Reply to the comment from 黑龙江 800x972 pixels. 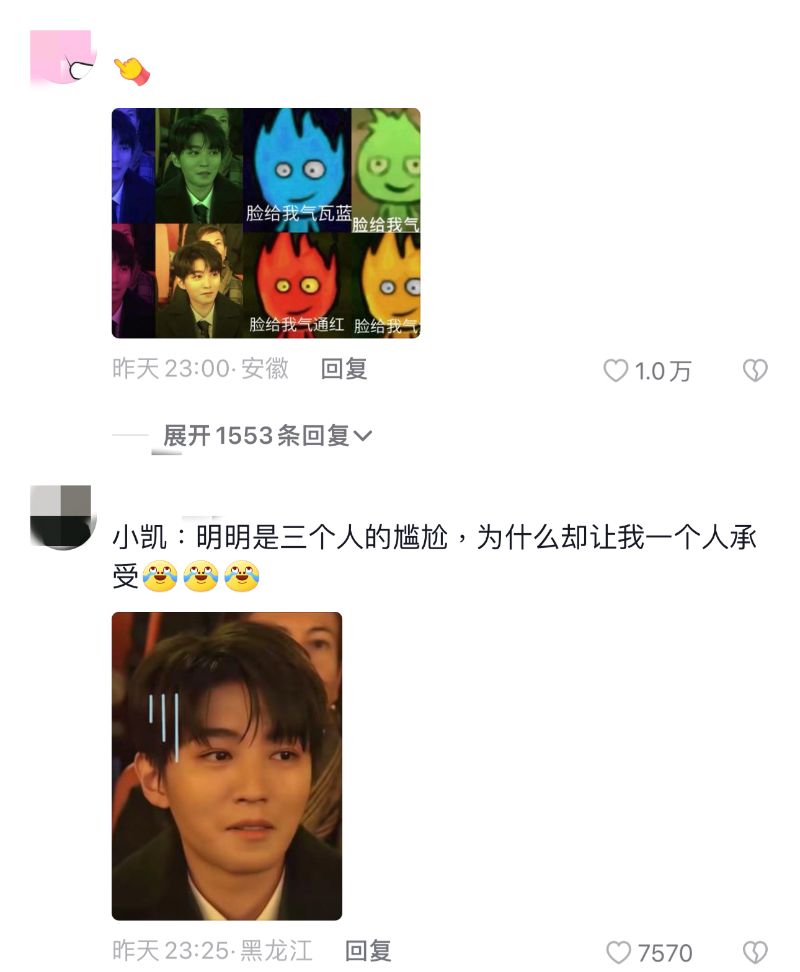(x=368, y=951)
